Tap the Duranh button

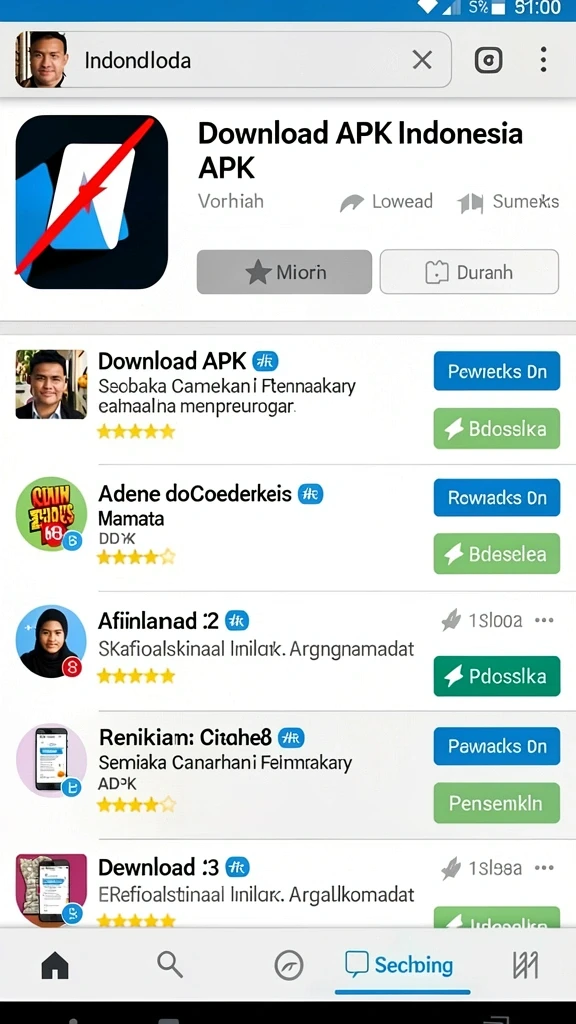pos(469,272)
